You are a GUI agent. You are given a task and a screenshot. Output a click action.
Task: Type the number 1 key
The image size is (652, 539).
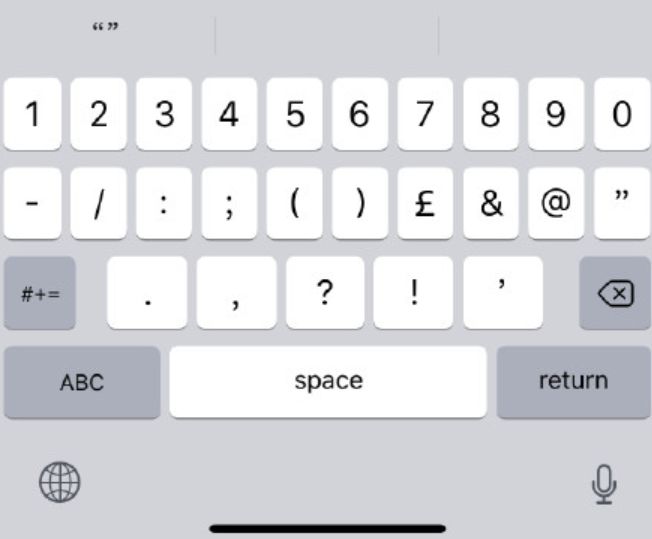click(x=33, y=114)
